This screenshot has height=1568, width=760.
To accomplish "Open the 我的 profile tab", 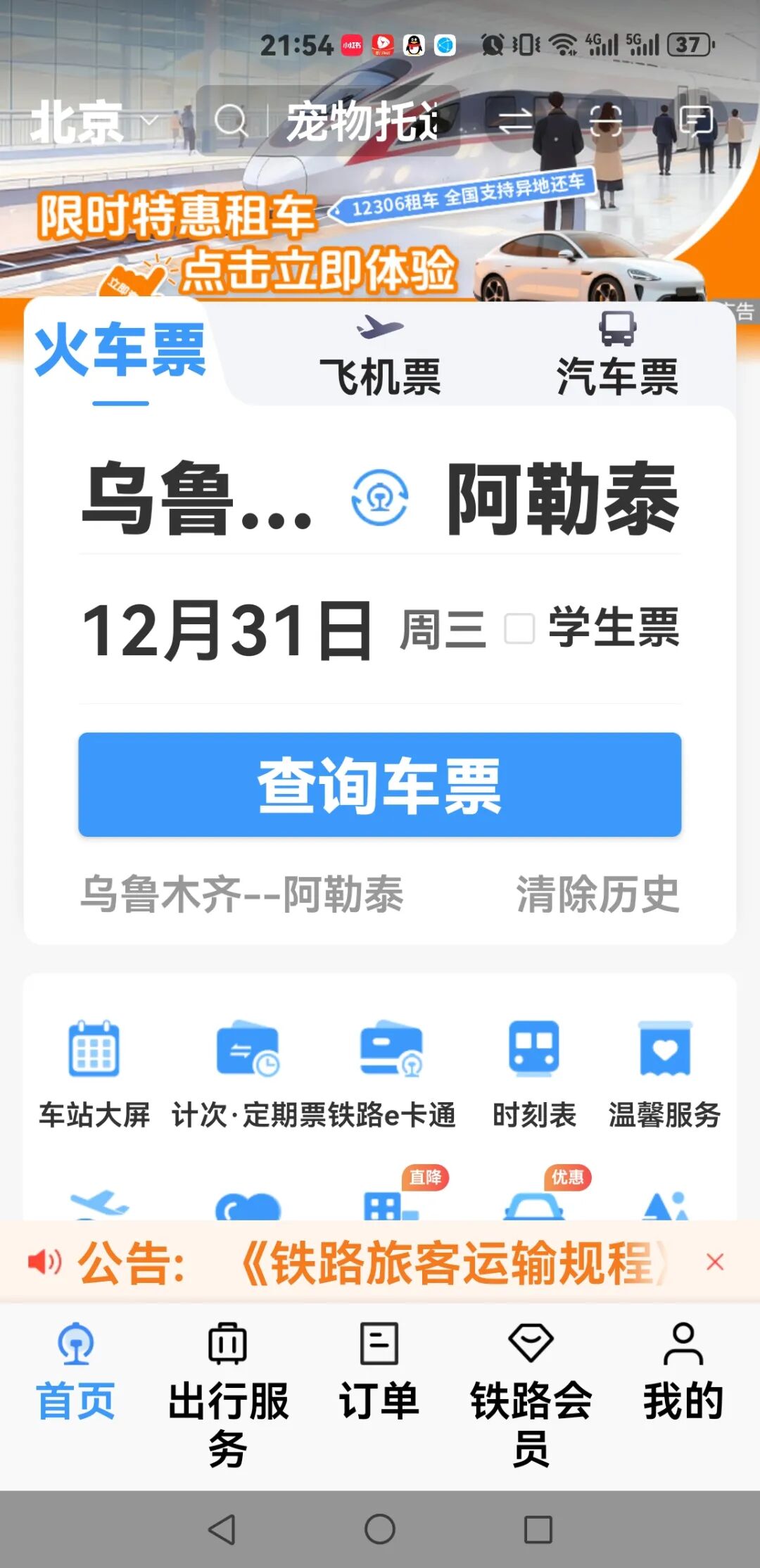I will 683,1372.
